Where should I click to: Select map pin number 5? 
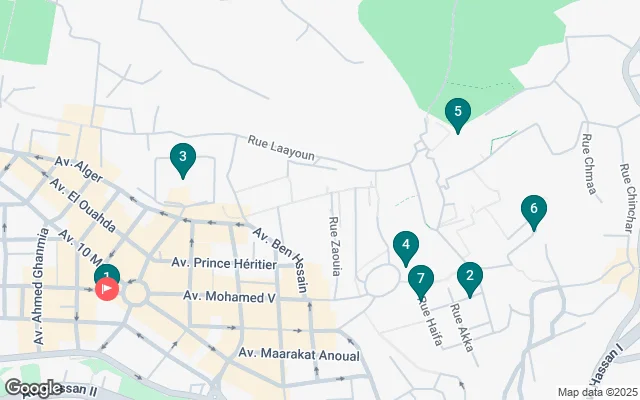pos(457,112)
